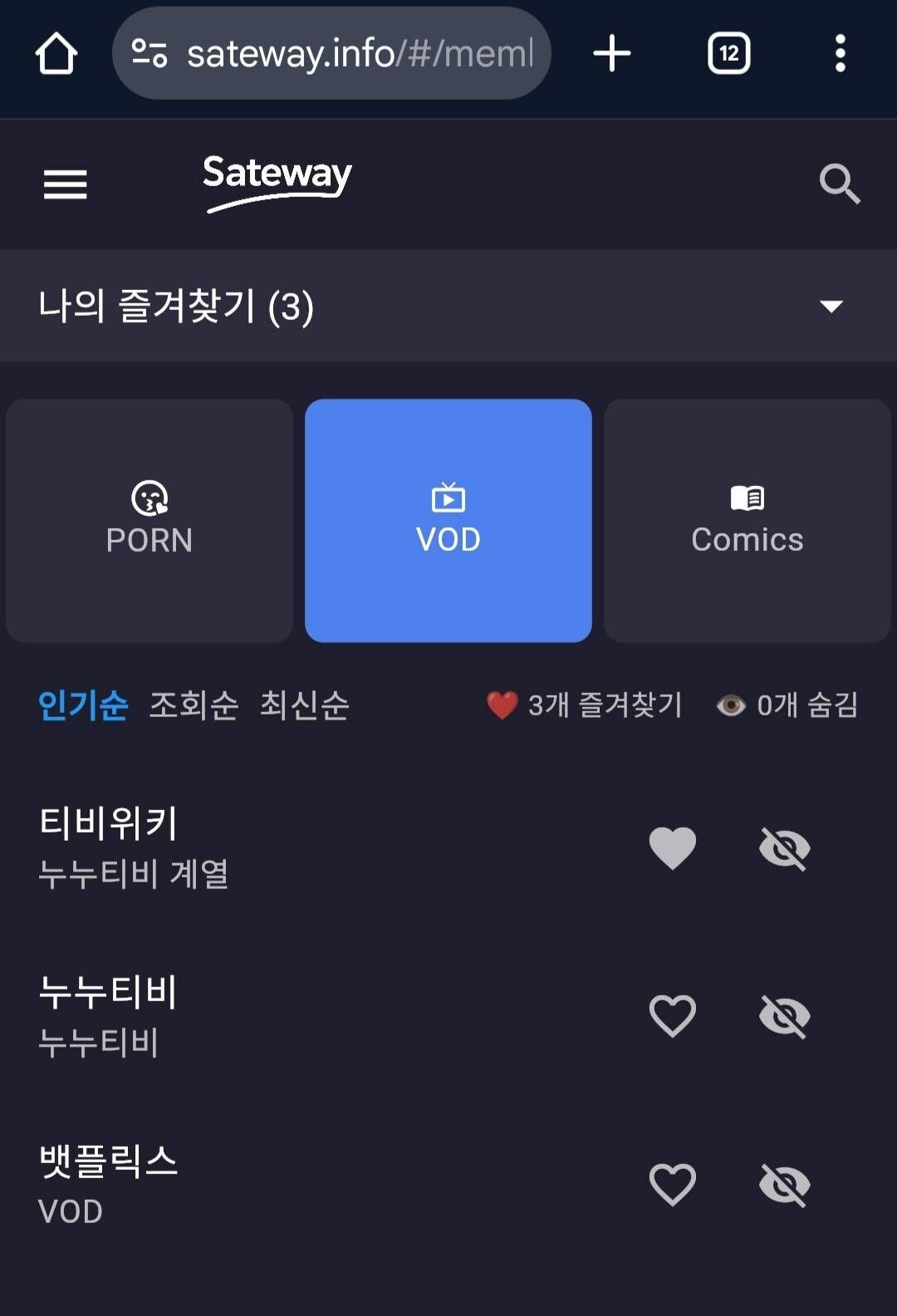Switch sorting to 조회순
Image resolution: width=897 pixels, height=1316 pixels.
click(x=194, y=706)
